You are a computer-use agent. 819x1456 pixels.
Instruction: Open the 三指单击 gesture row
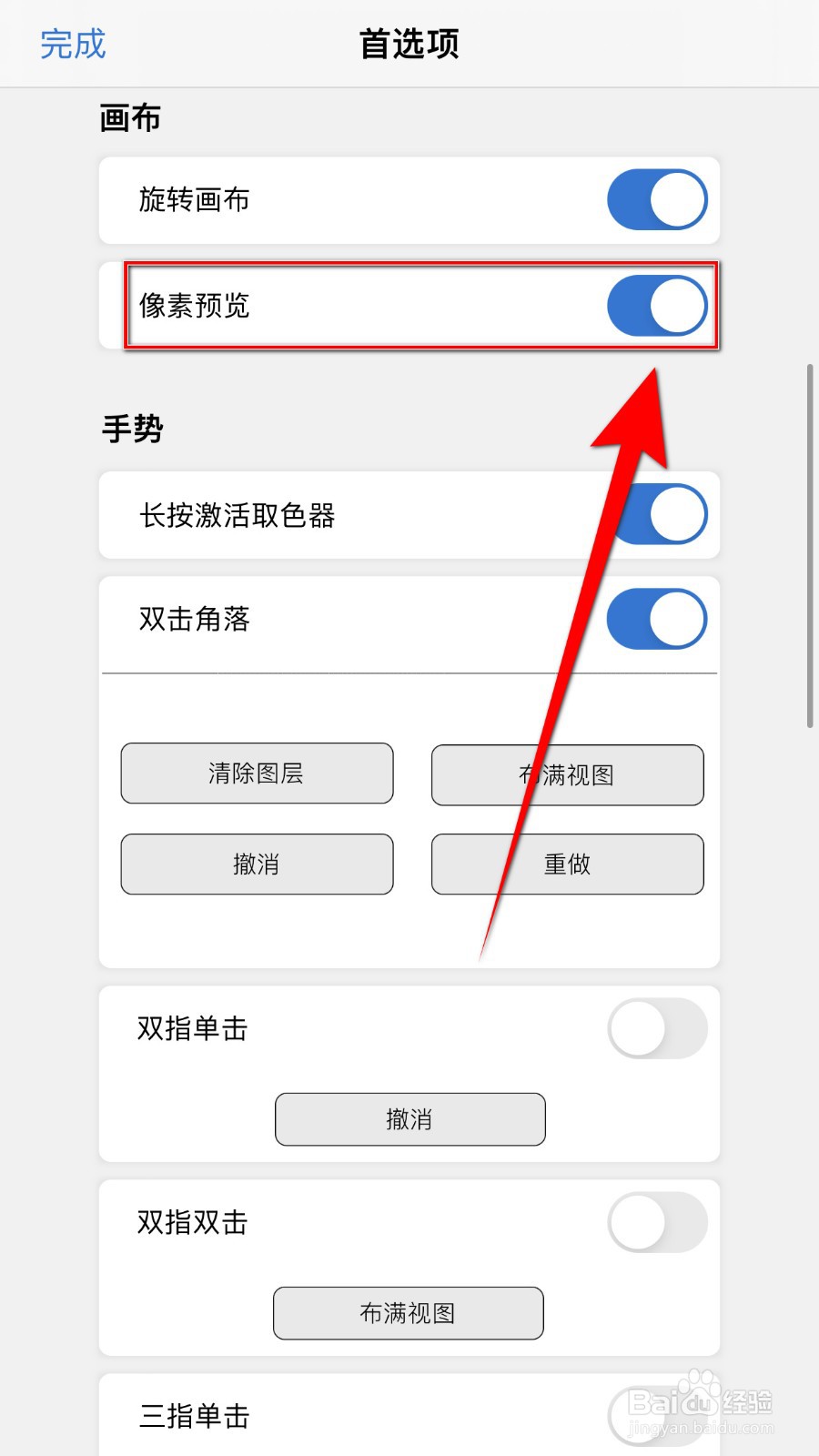coord(192,1416)
